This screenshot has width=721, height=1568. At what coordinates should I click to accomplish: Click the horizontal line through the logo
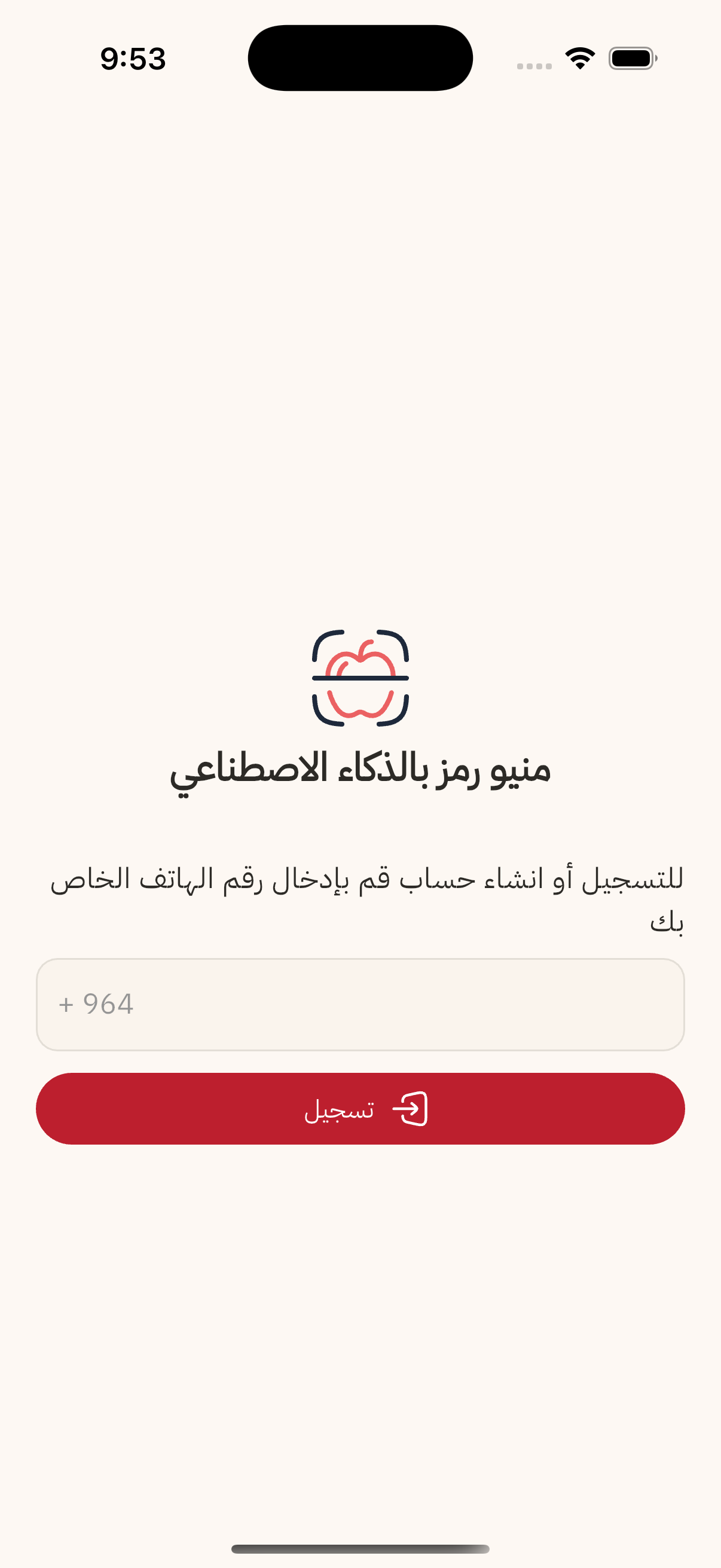360,678
